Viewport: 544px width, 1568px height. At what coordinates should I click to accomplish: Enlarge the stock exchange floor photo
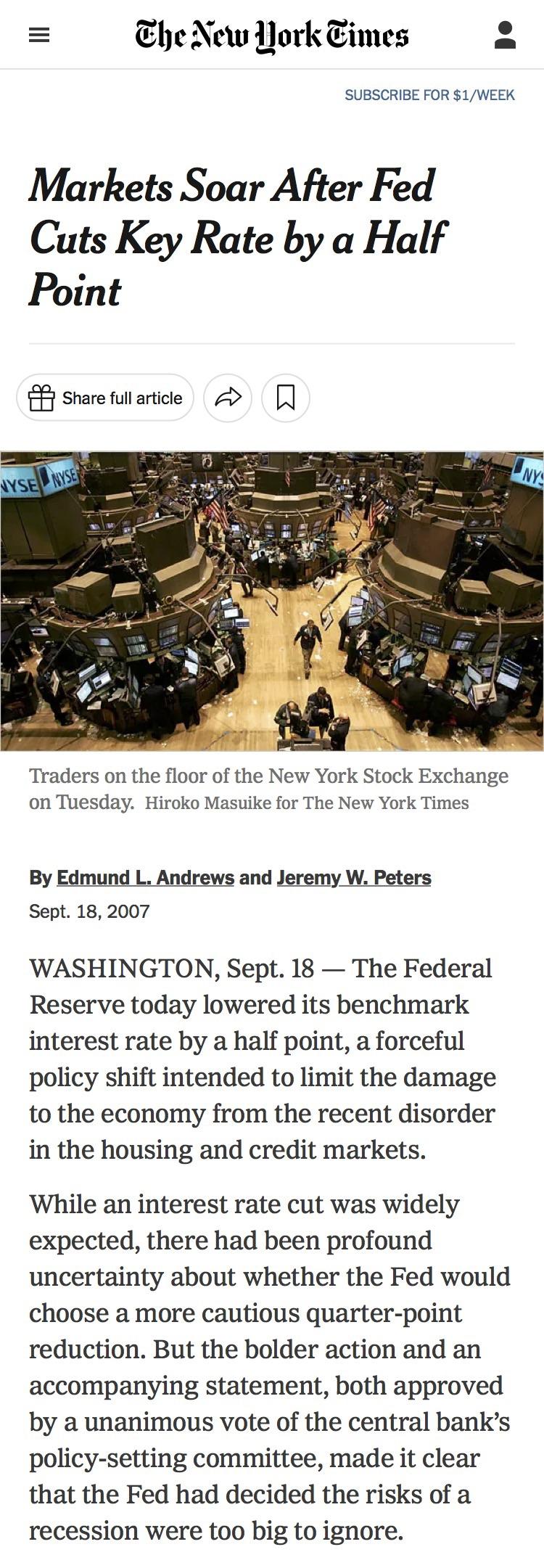tap(272, 601)
